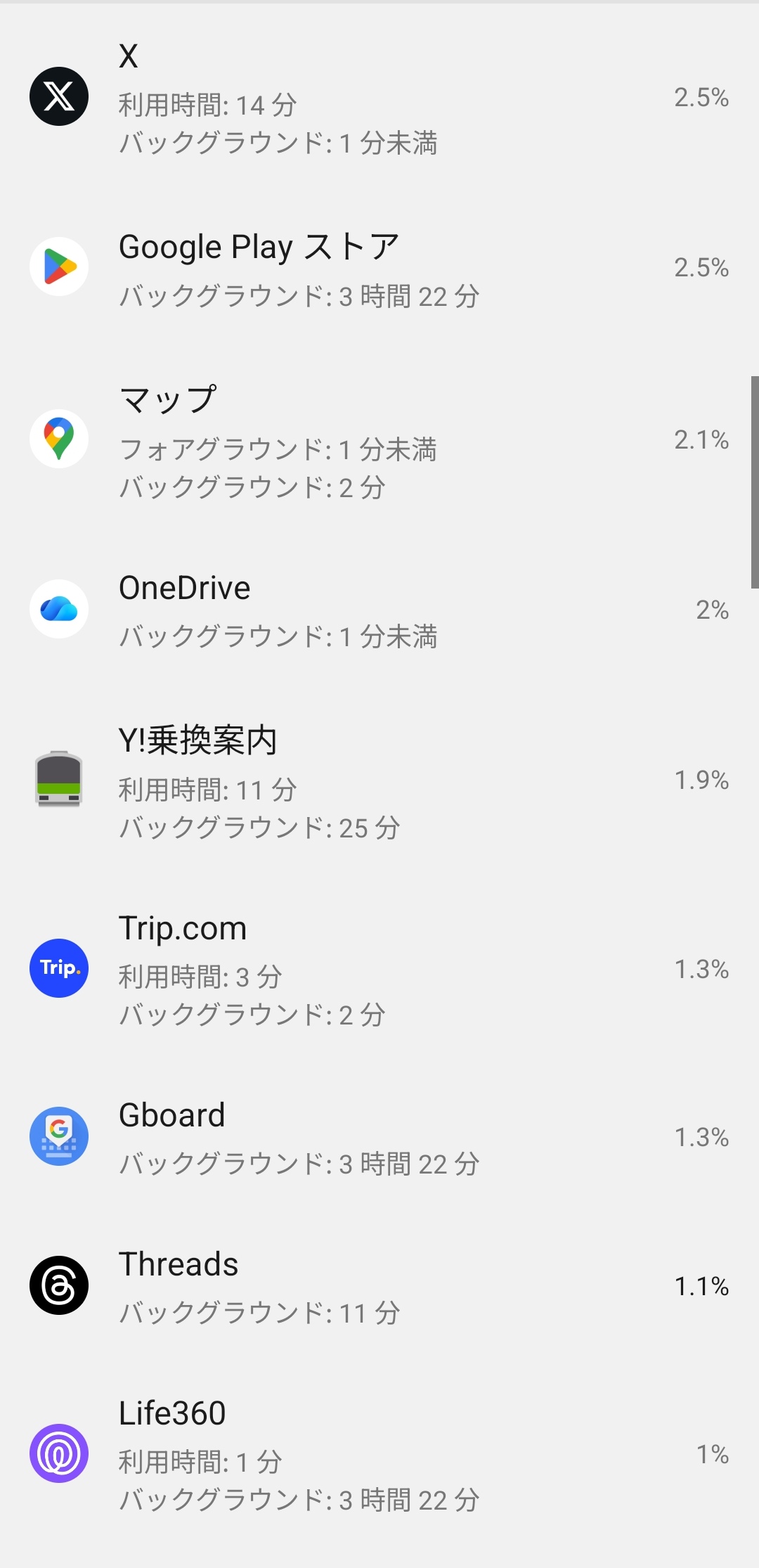Open battery usage details for X
The height and width of the screenshot is (1568, 759).
379,98
